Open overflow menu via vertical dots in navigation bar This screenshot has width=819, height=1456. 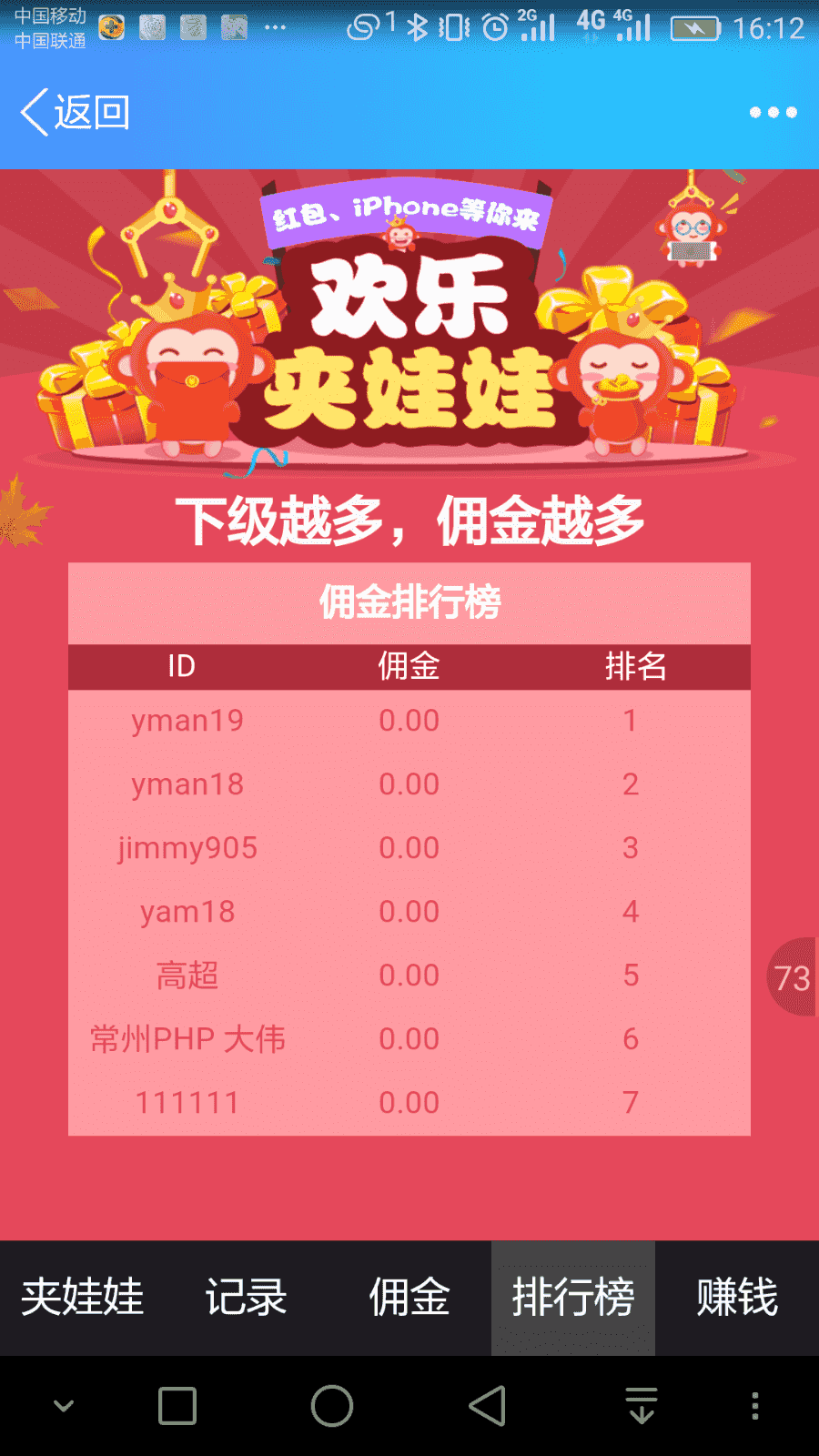754,1405
